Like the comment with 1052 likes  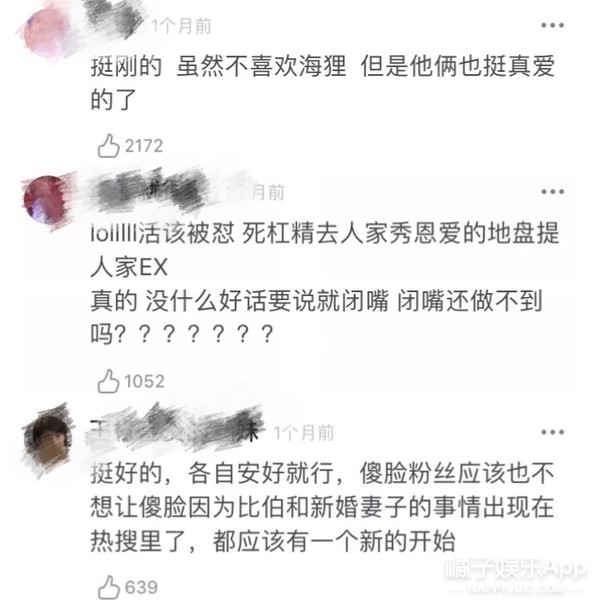pos(108,380)
